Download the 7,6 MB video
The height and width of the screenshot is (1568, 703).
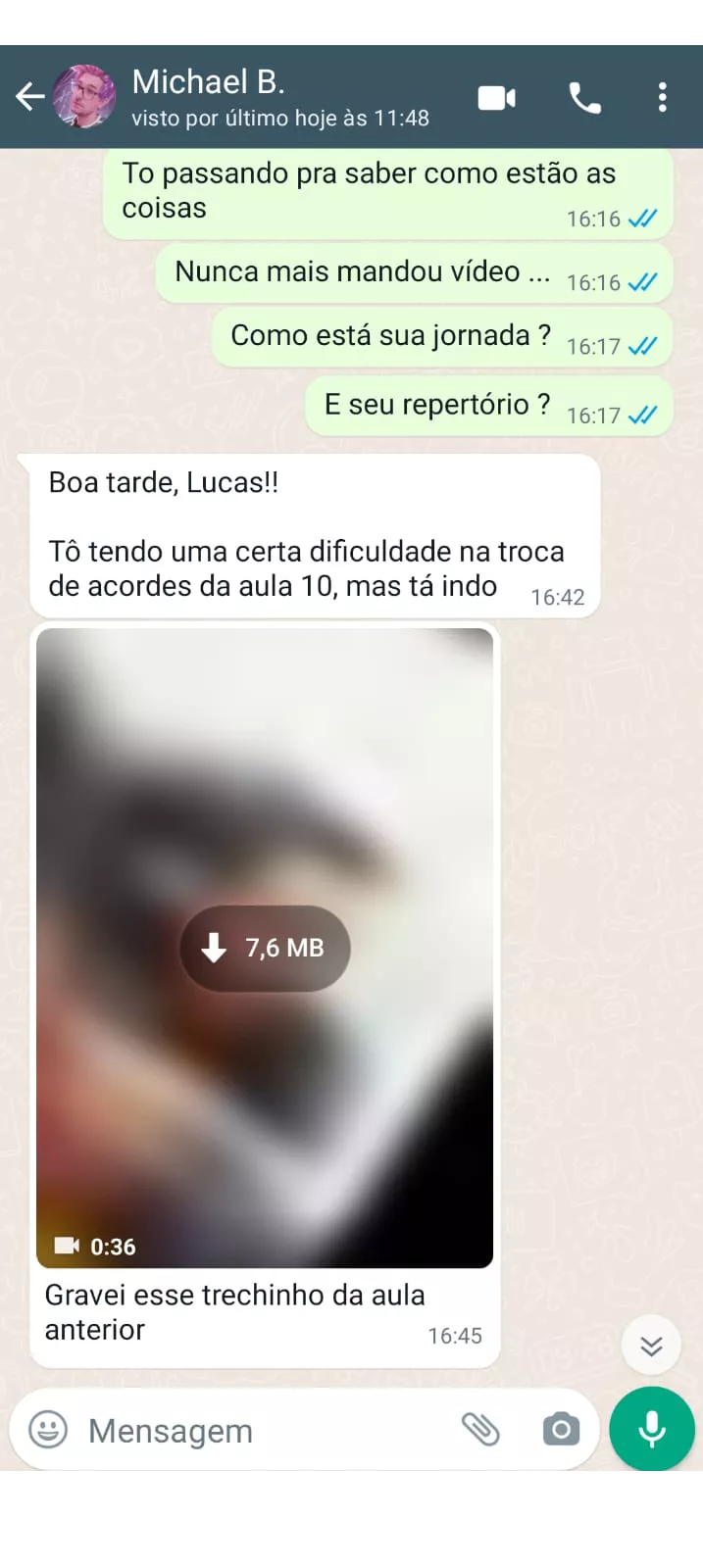[265, 948]
